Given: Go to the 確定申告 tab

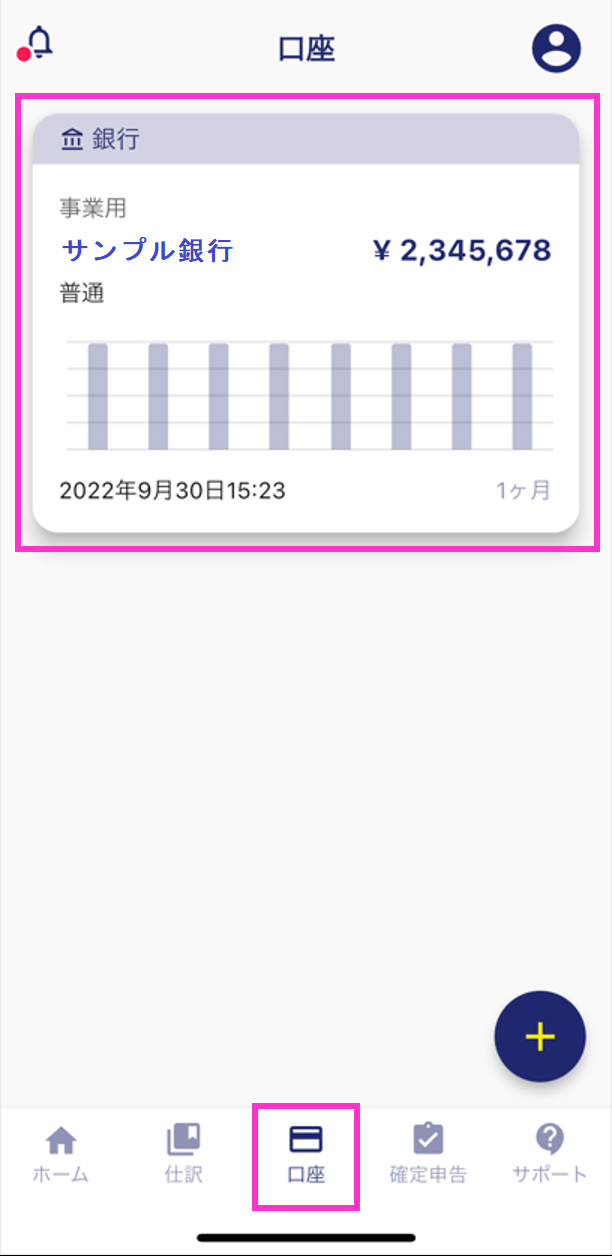Looking at the screenshot, I should click(x=428, y=1153).
